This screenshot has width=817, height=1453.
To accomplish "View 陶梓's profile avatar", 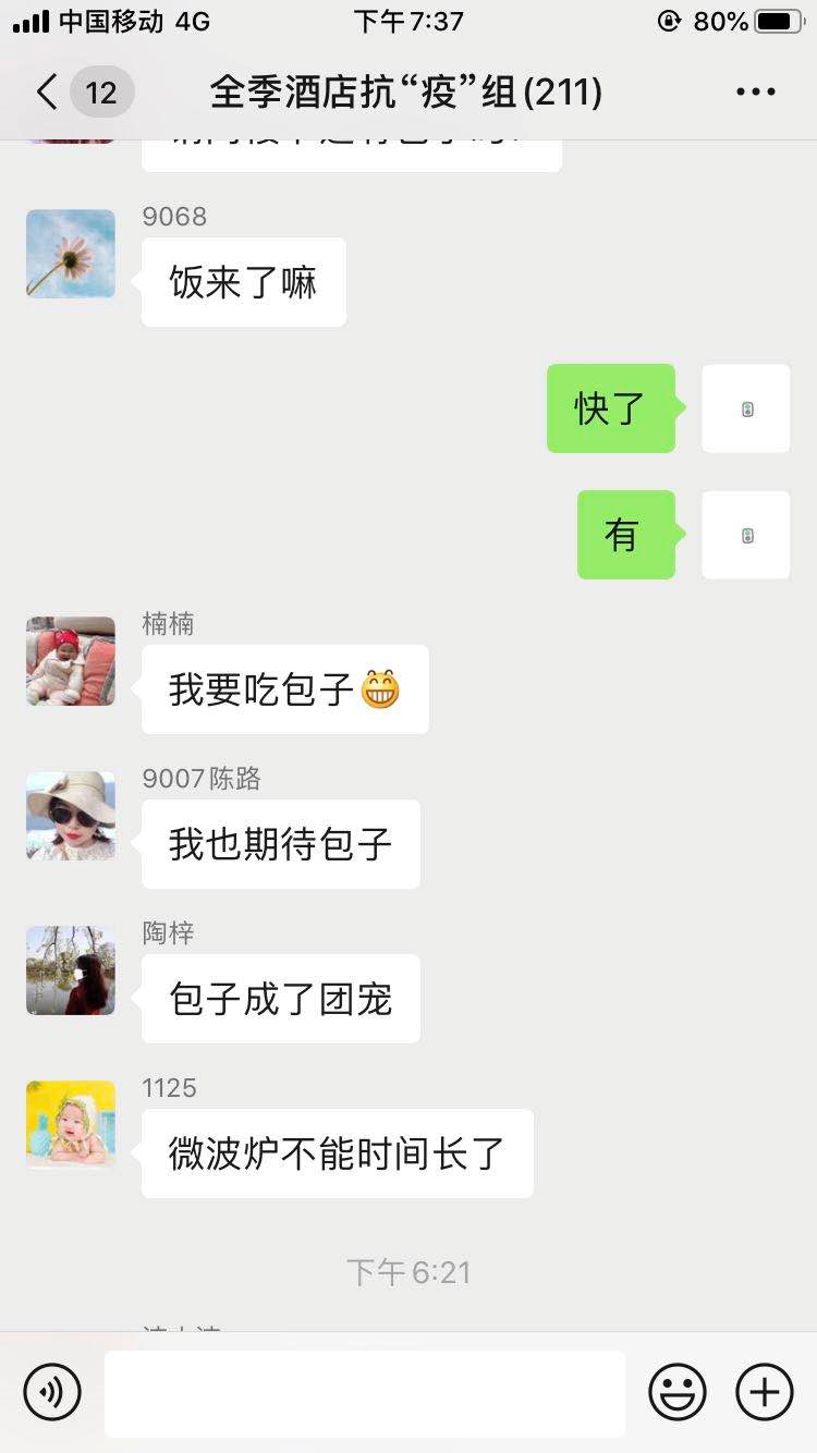I will (x=70, y=970).
